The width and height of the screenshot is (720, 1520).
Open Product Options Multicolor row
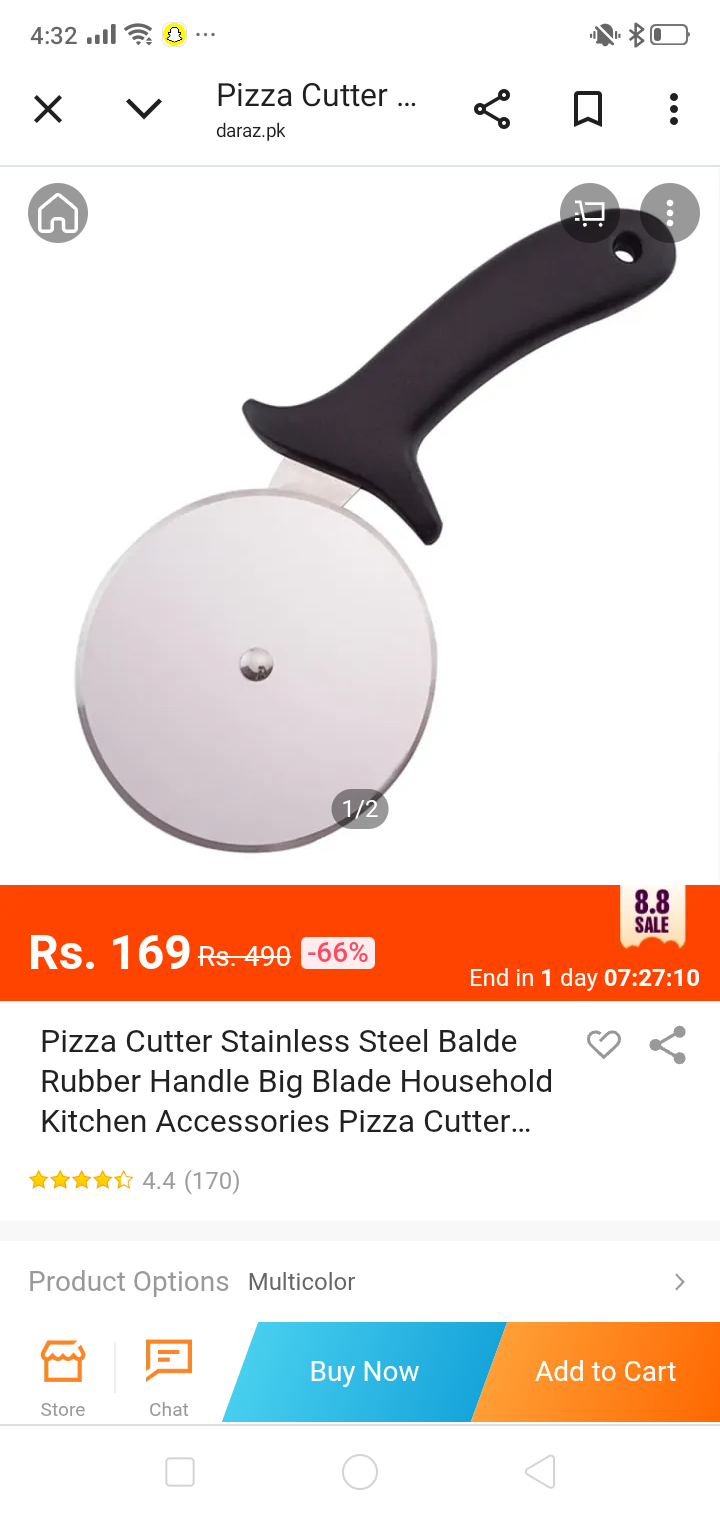[358, 1282]
